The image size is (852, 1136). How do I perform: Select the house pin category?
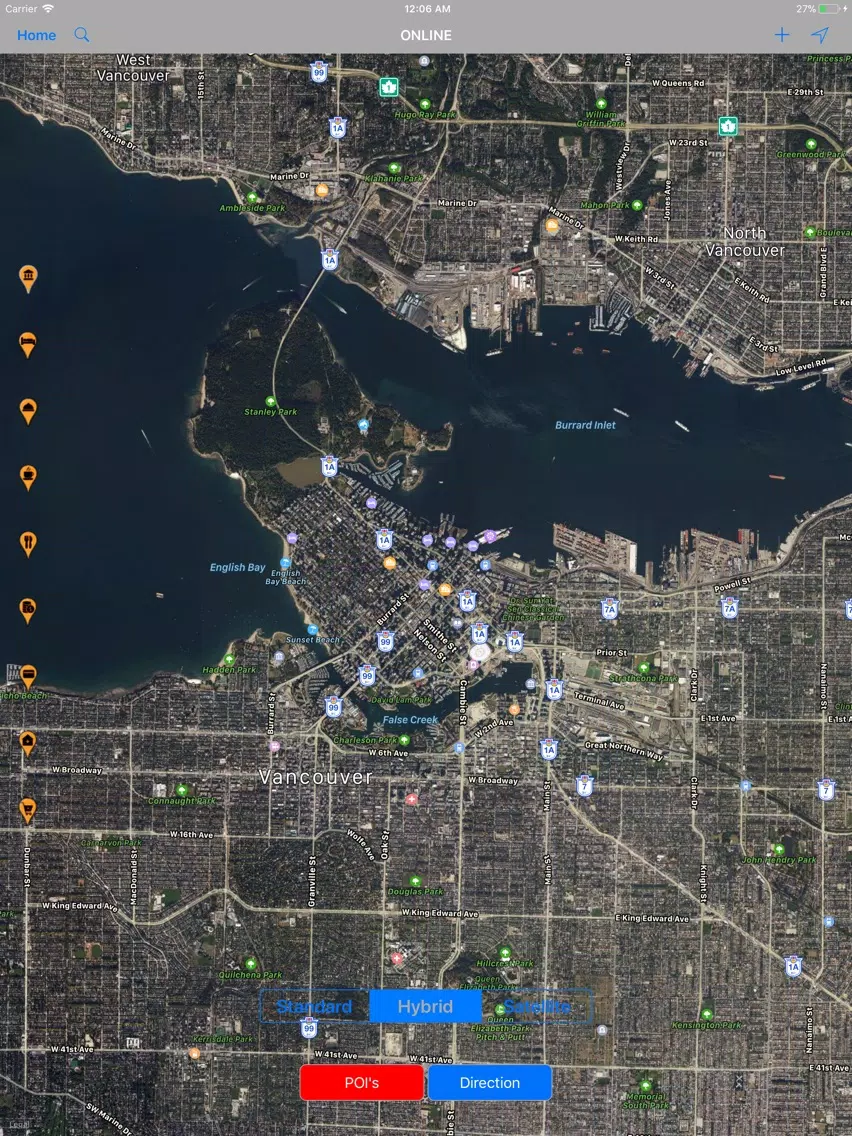click(x=28, y=741)
